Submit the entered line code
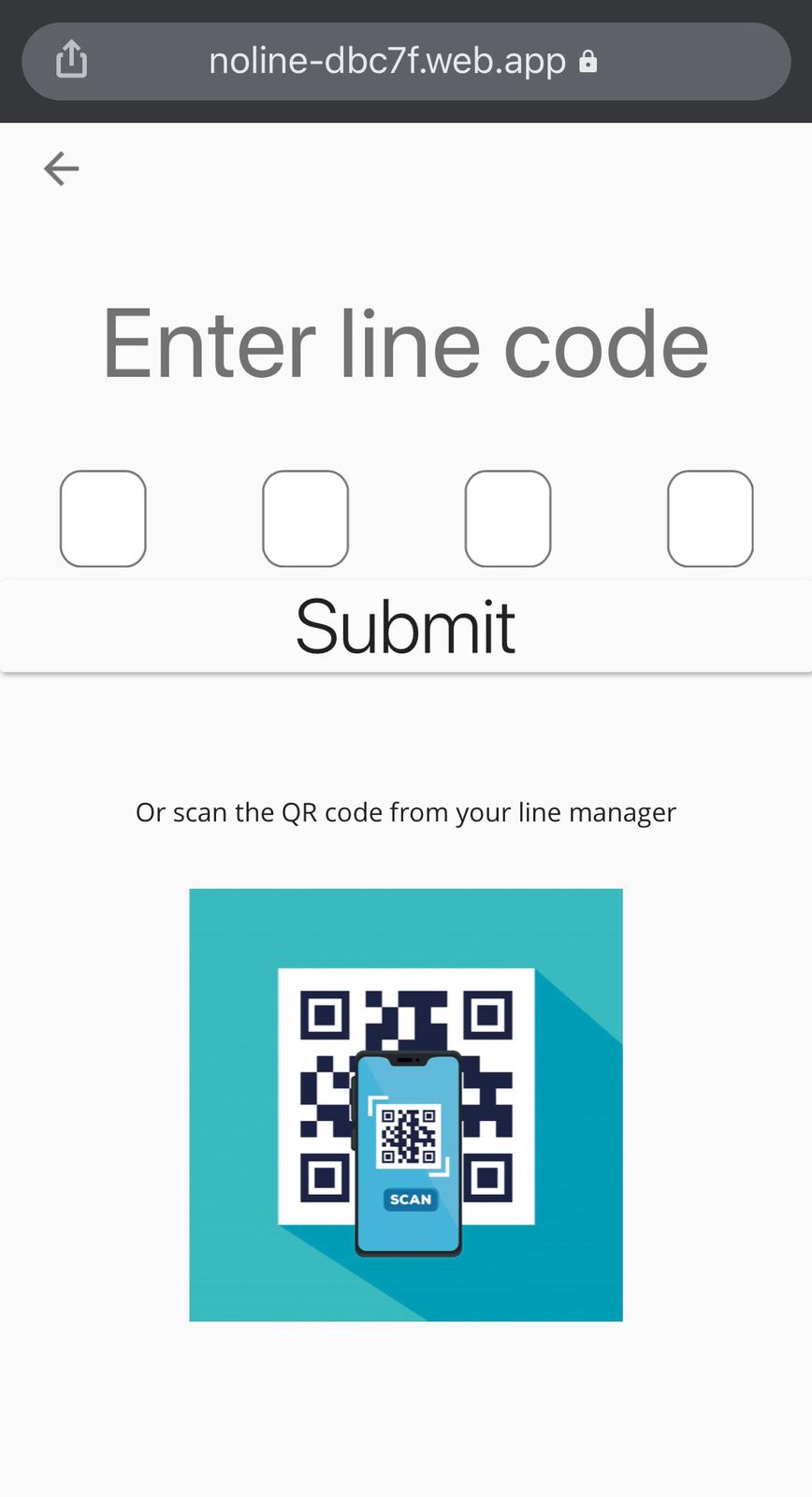The image size is (812, 1497). 406,627
